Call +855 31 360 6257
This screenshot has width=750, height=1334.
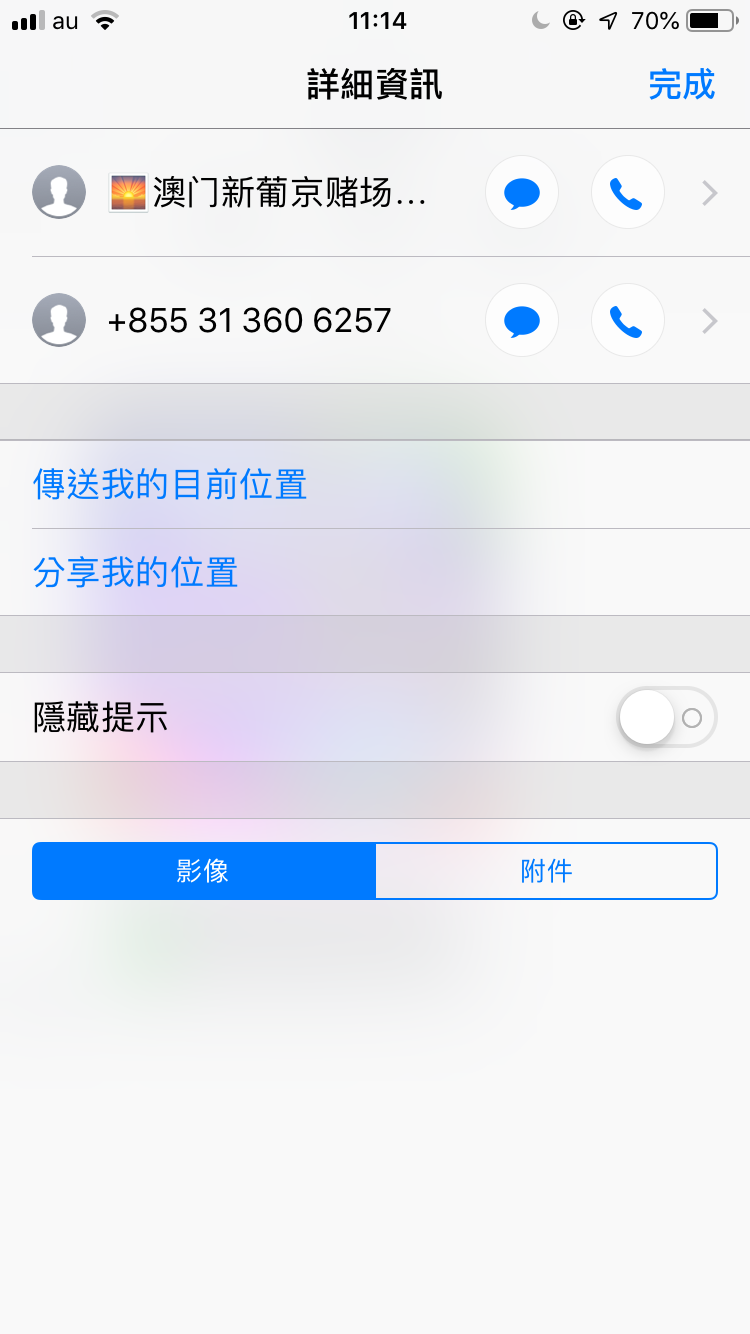pyautogui.click(x=627, y=321)
